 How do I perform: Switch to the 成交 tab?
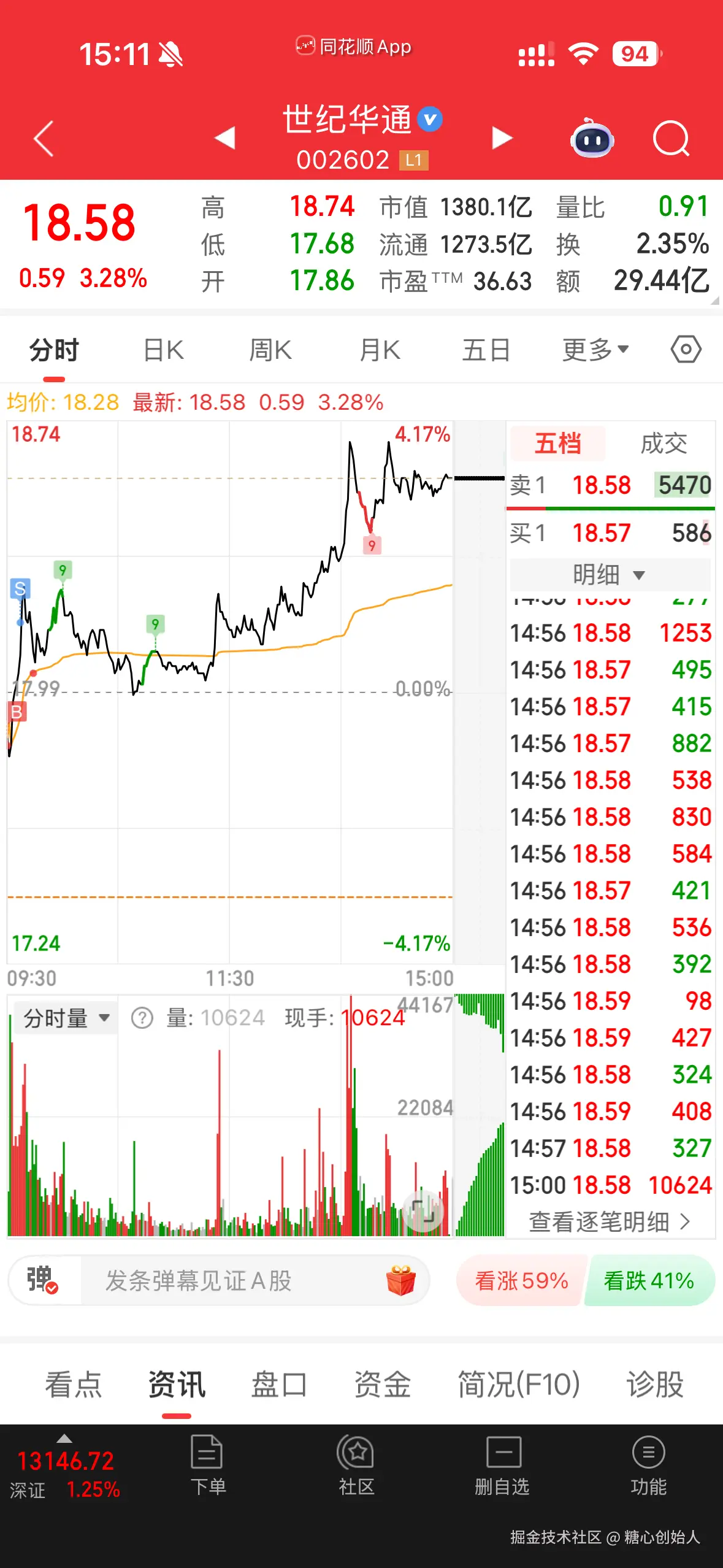point(664,444)
